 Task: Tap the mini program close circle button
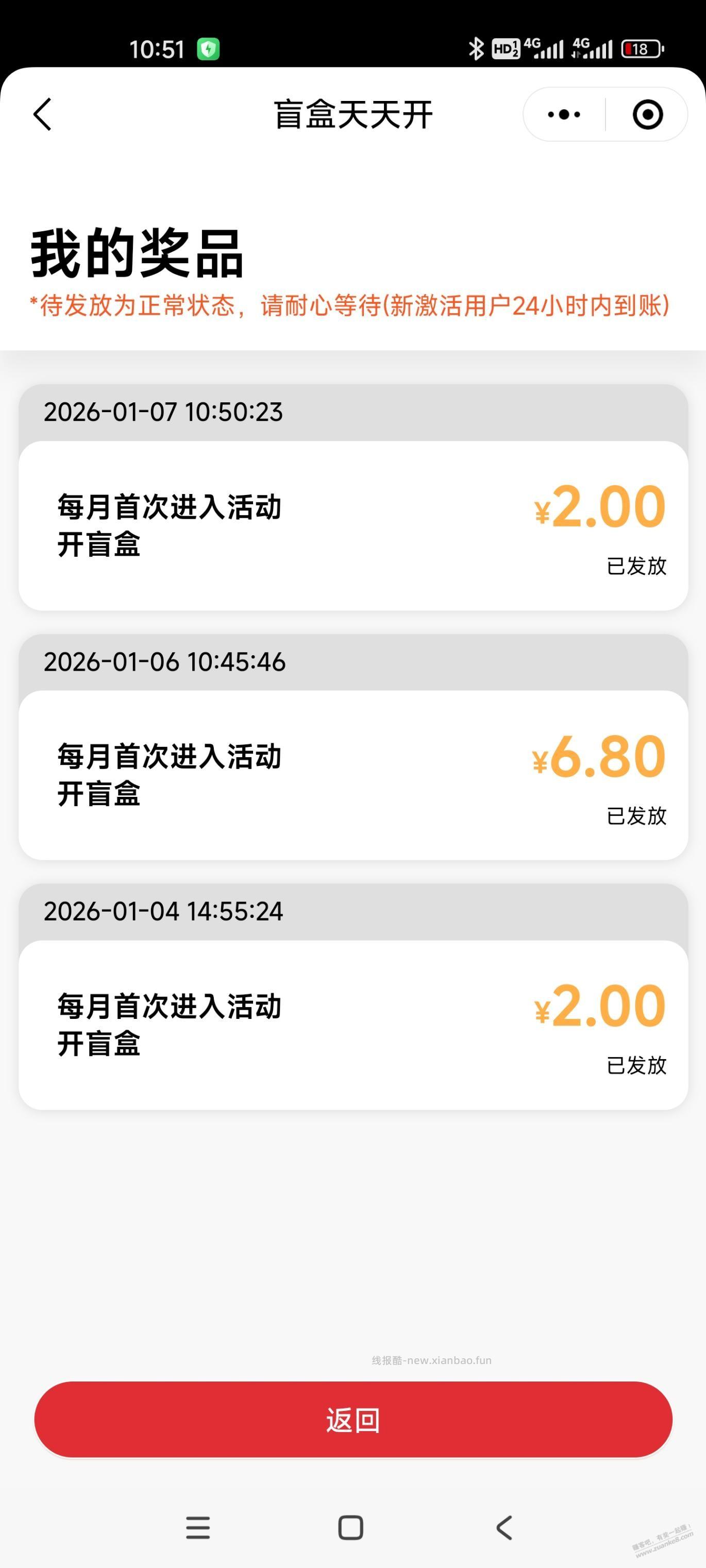pos(648,114)
